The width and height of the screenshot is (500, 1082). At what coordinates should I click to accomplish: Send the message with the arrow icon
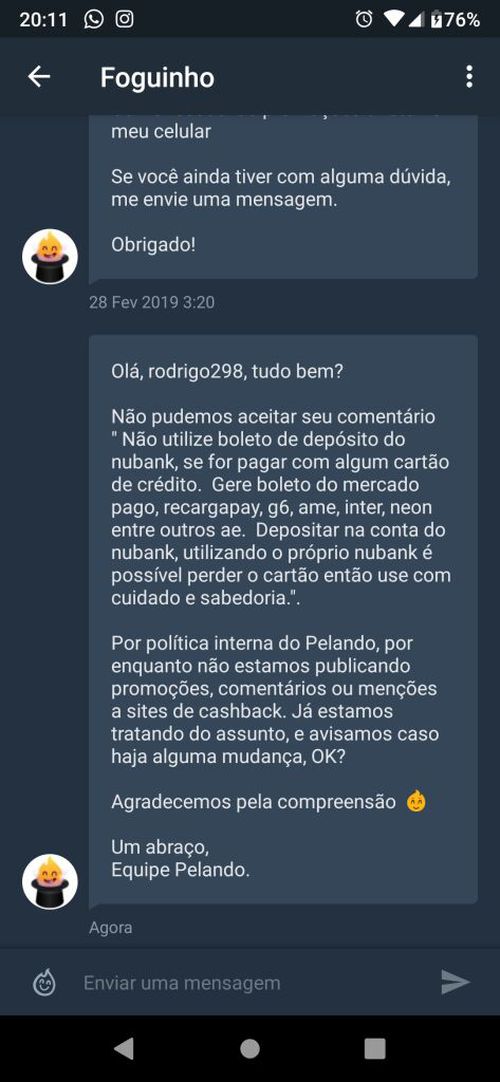pos(455,982)
